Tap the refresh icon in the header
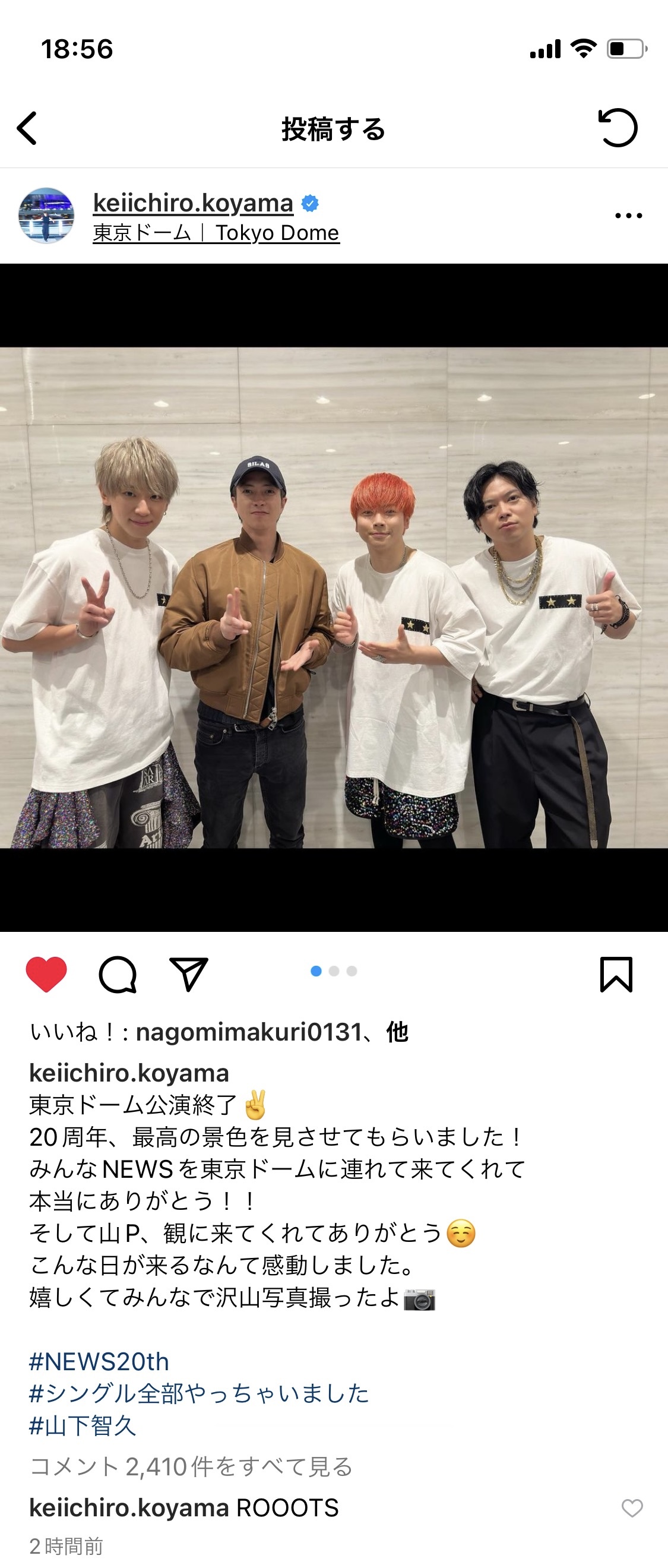668x1568 pixels. [x=618, y=128]
